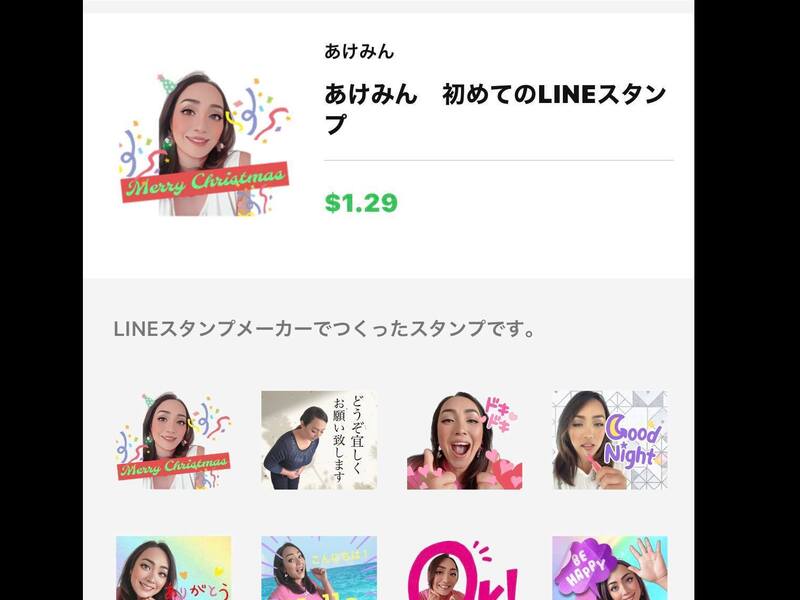Preview the どうぞ宜しくお願い致します sticker
Viewport: 800px width, 600px height.
point(319,439)
